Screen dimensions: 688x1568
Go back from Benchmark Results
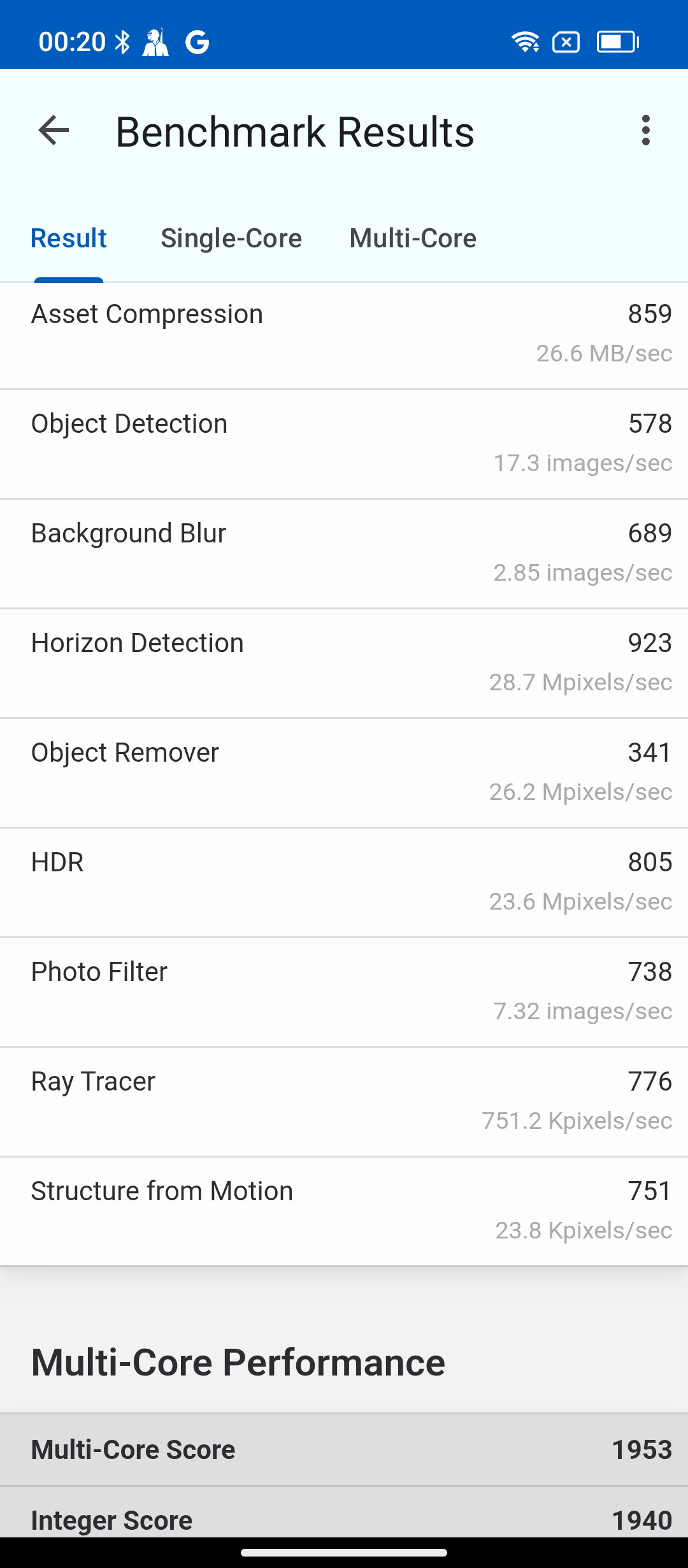tap(54, 131)
